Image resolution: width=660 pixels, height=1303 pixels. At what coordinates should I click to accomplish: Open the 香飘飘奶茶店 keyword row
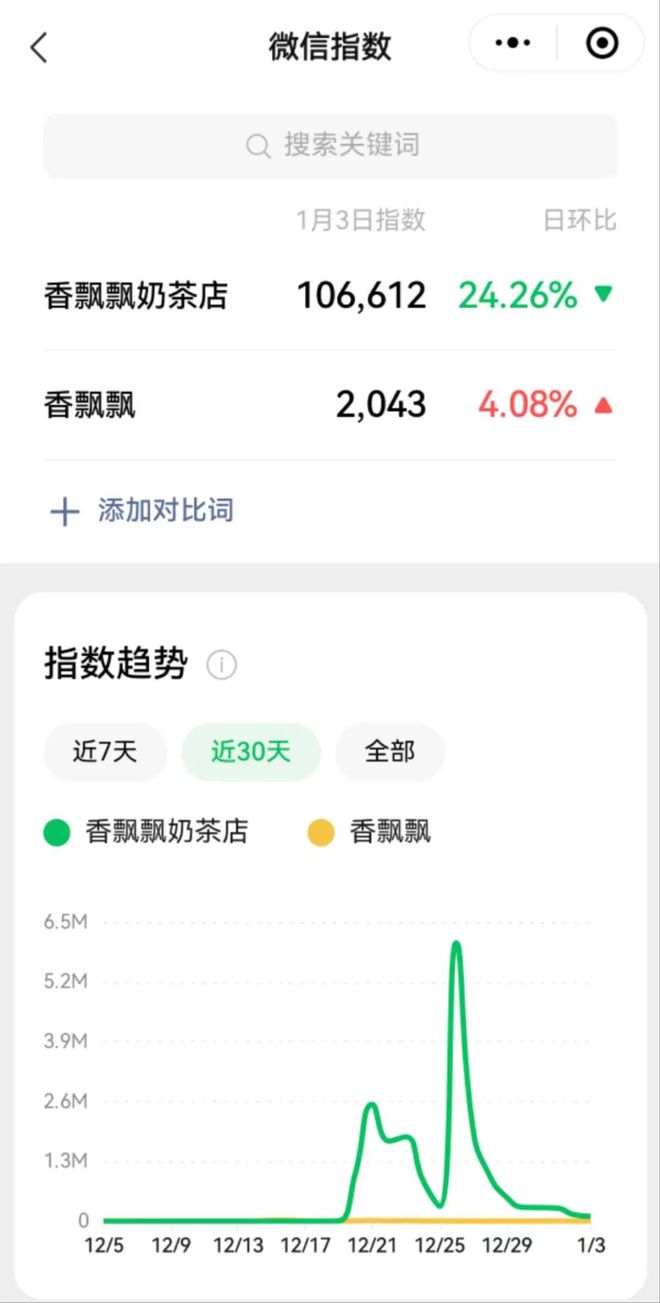[330, 296]
